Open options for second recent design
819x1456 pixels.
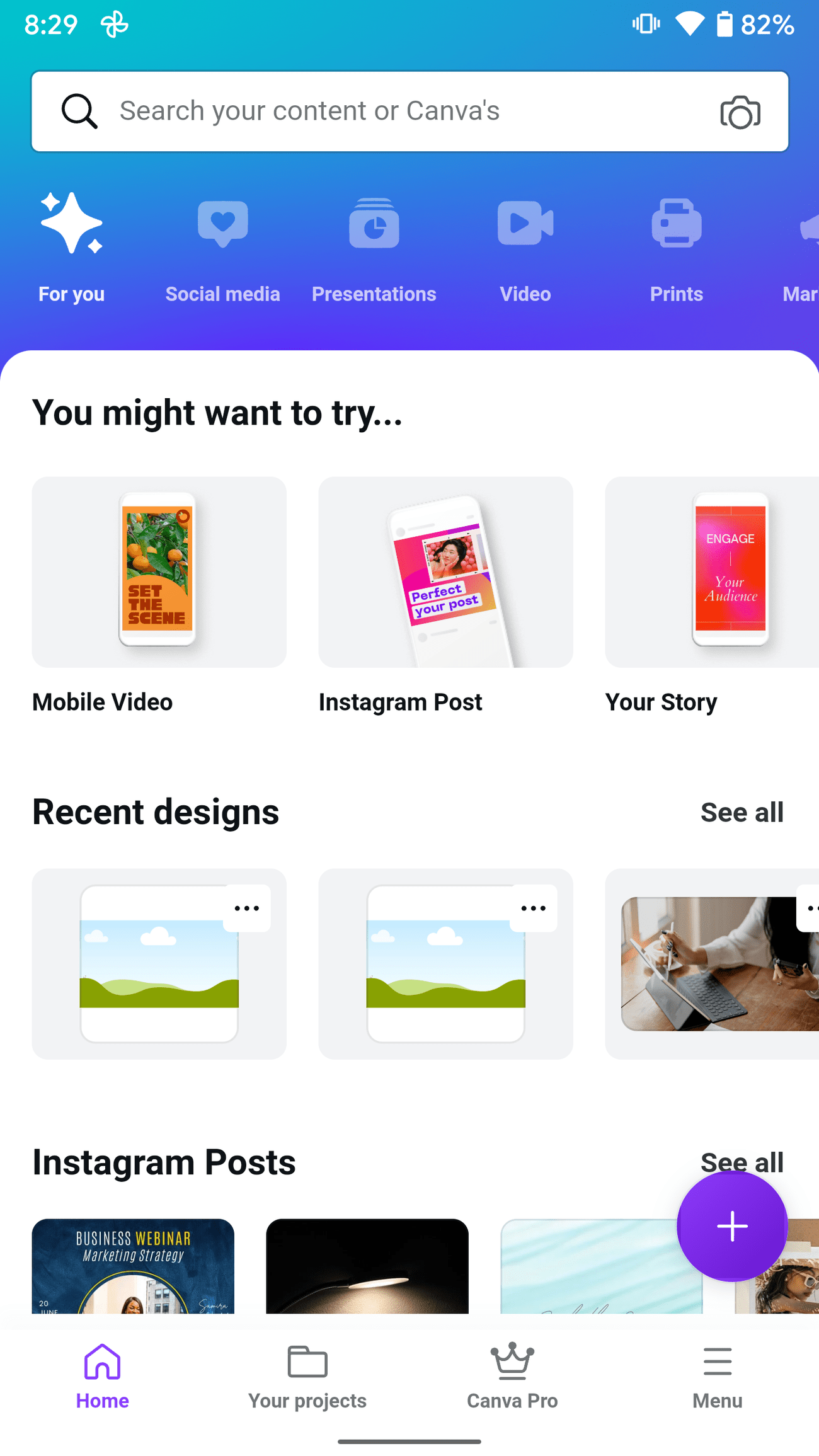point(533,908)
